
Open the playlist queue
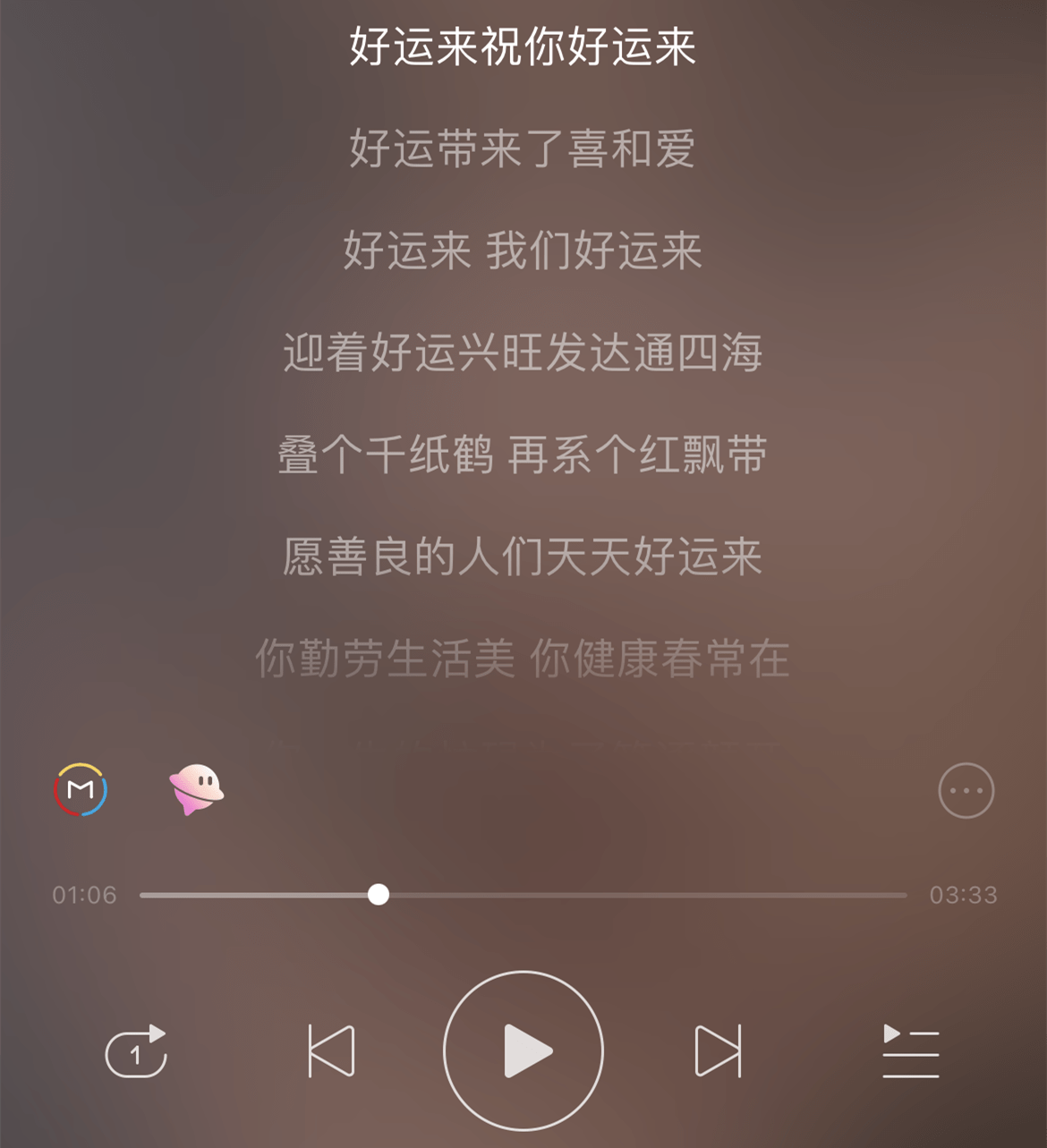[910, 1051]
